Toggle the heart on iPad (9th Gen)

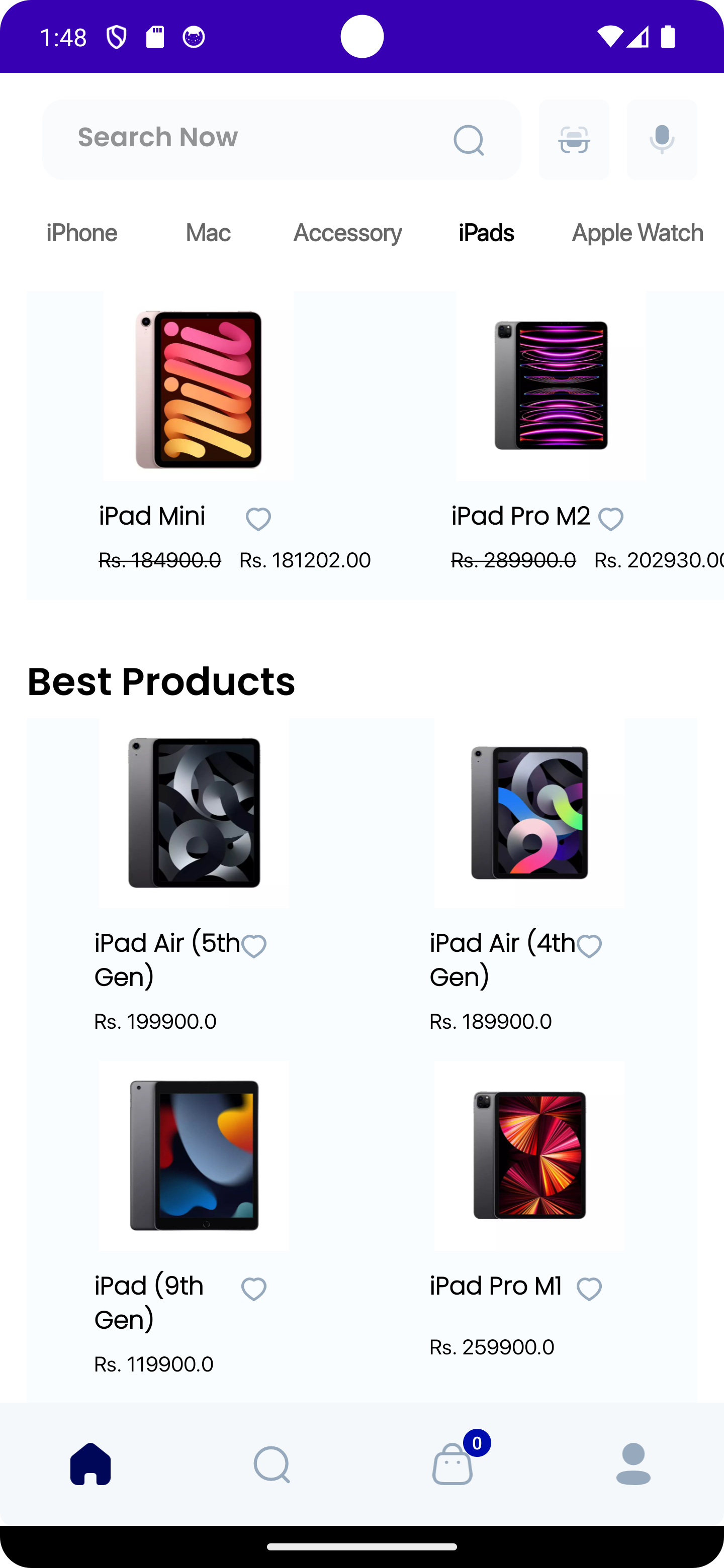point(254,1288)
